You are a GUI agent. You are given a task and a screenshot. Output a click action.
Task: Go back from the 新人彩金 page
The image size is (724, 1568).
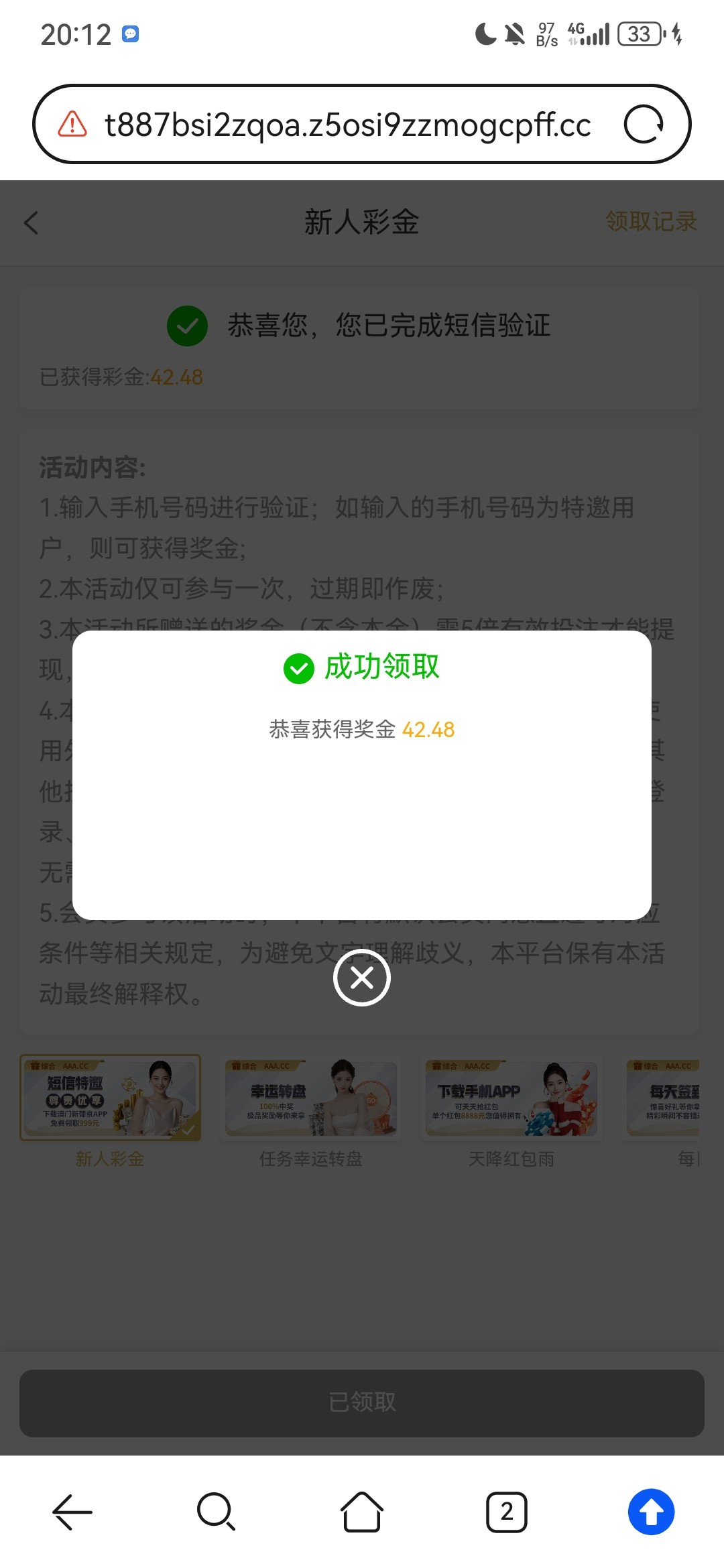point(32,222)
